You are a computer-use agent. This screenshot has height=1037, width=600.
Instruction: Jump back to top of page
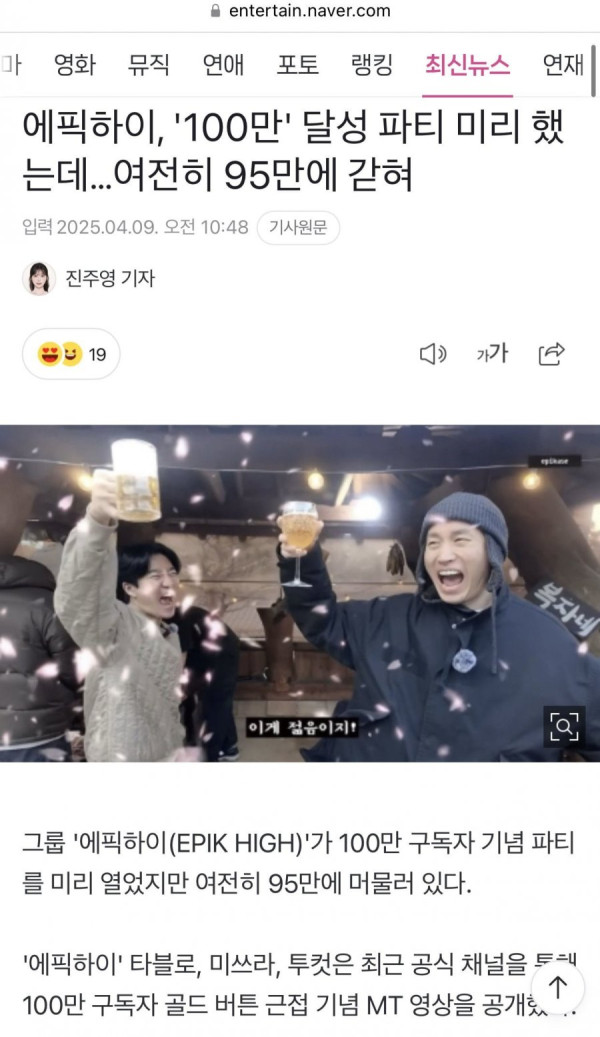pyautogui.click(x=558, y=988)
